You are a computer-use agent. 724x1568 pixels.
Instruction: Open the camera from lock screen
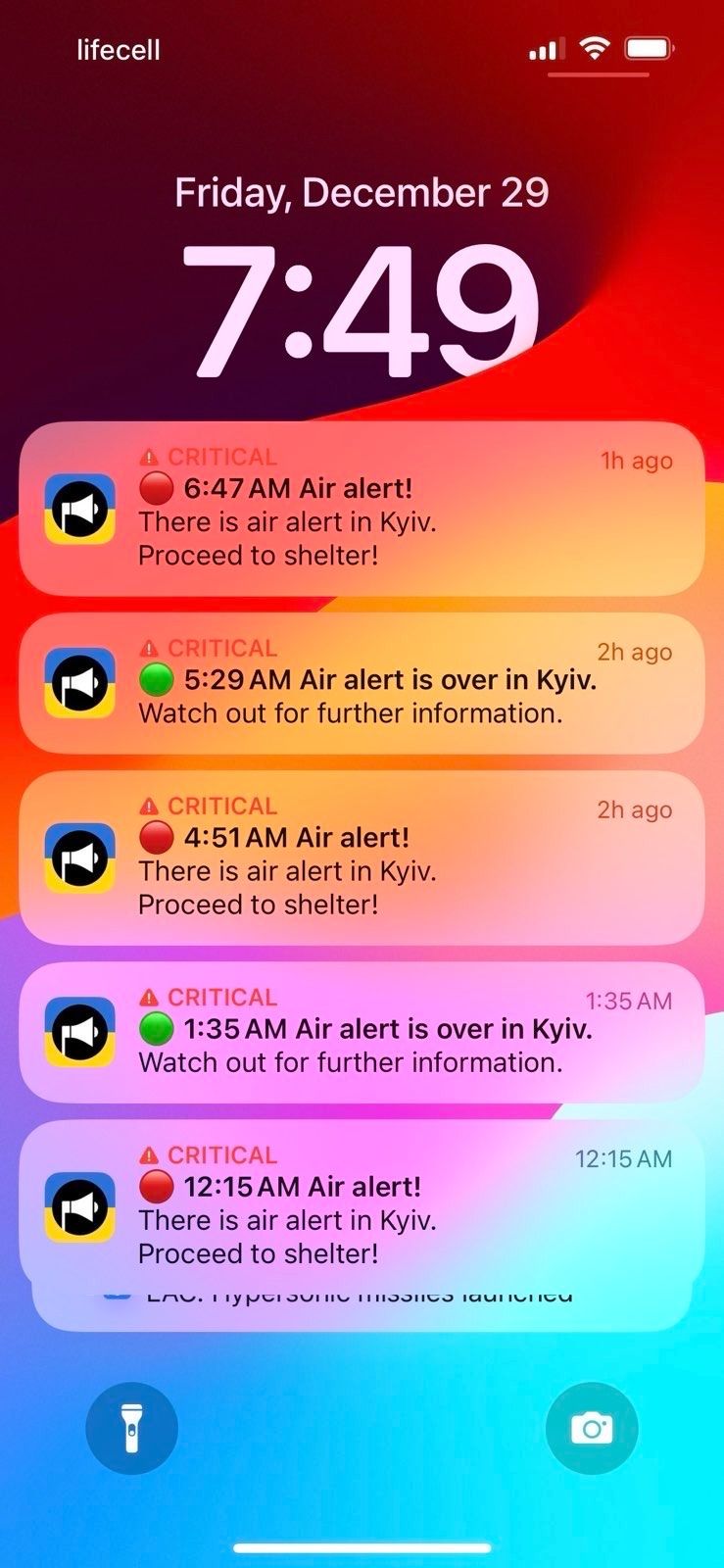(x=592, y=1428)
